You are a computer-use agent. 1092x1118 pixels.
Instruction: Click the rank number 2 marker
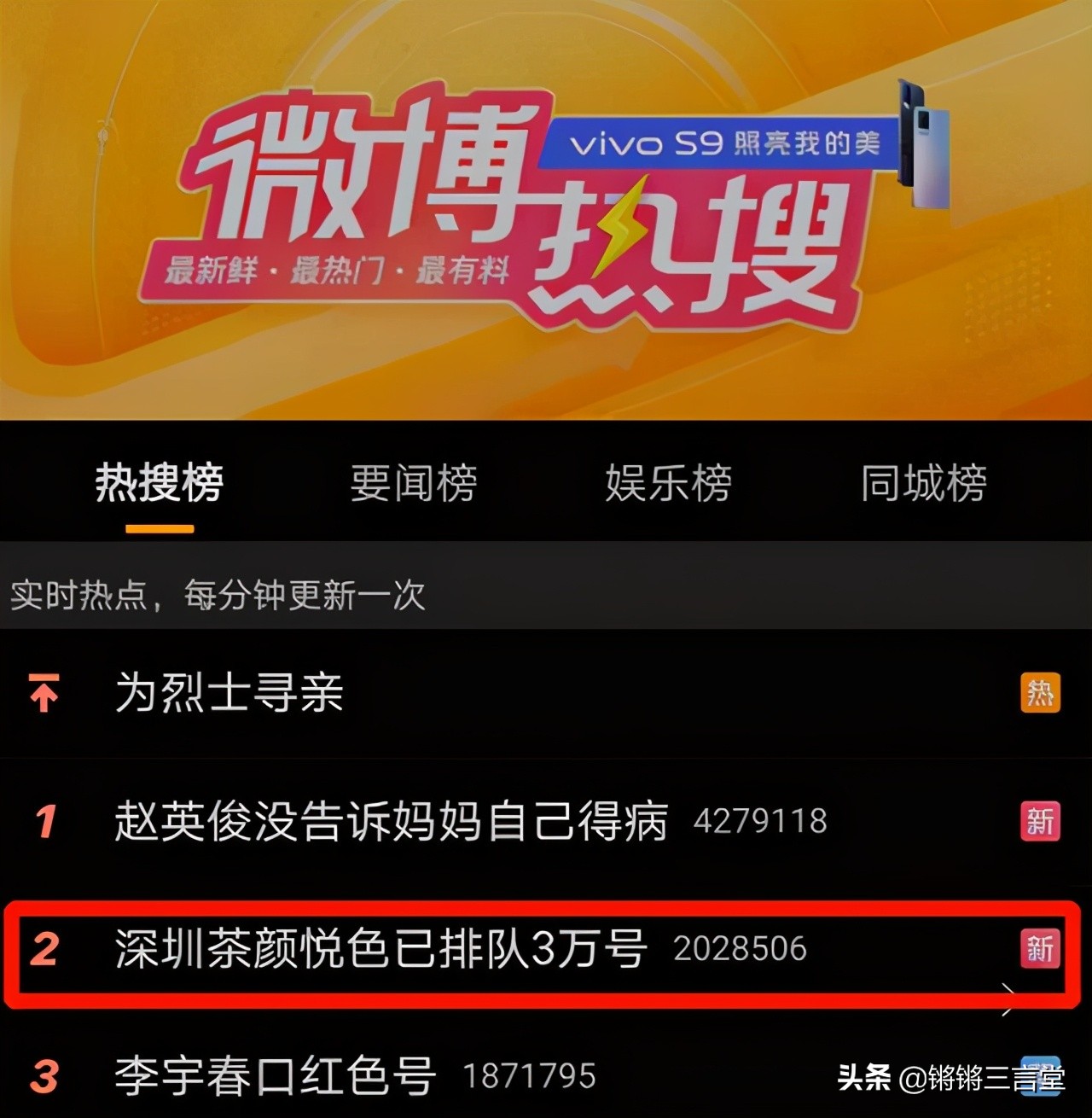47,948
